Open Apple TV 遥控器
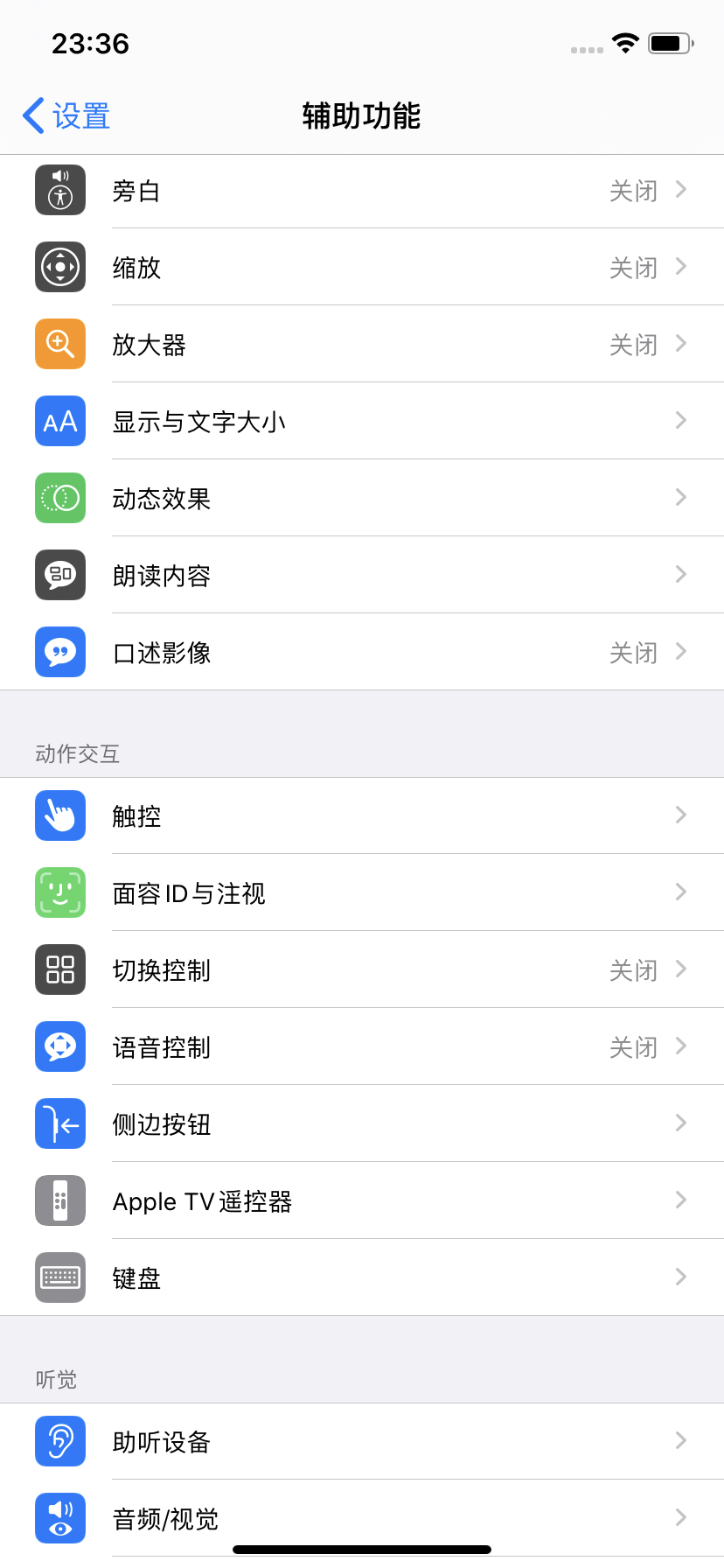 (x=362, y=1201)
